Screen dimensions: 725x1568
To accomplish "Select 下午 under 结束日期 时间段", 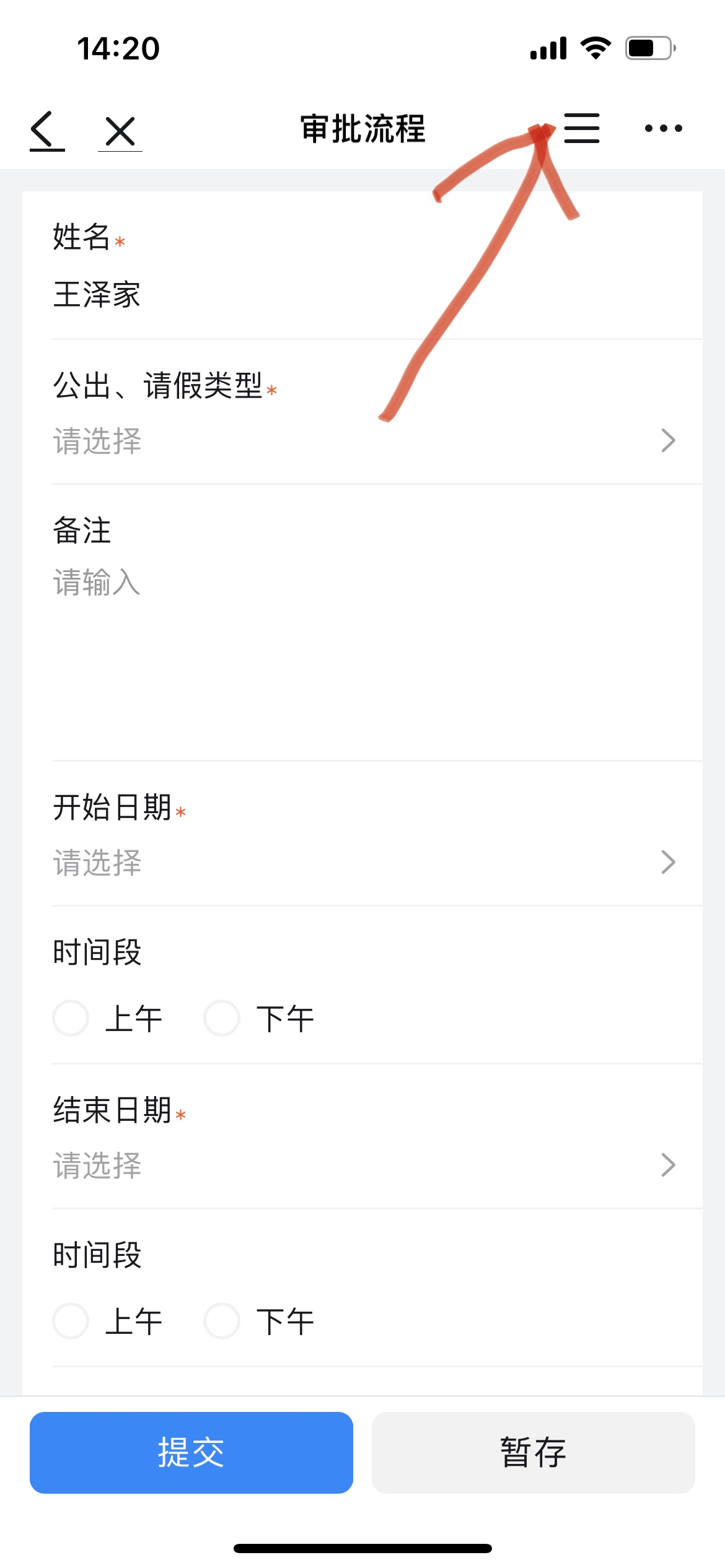I will [222, 1321].
